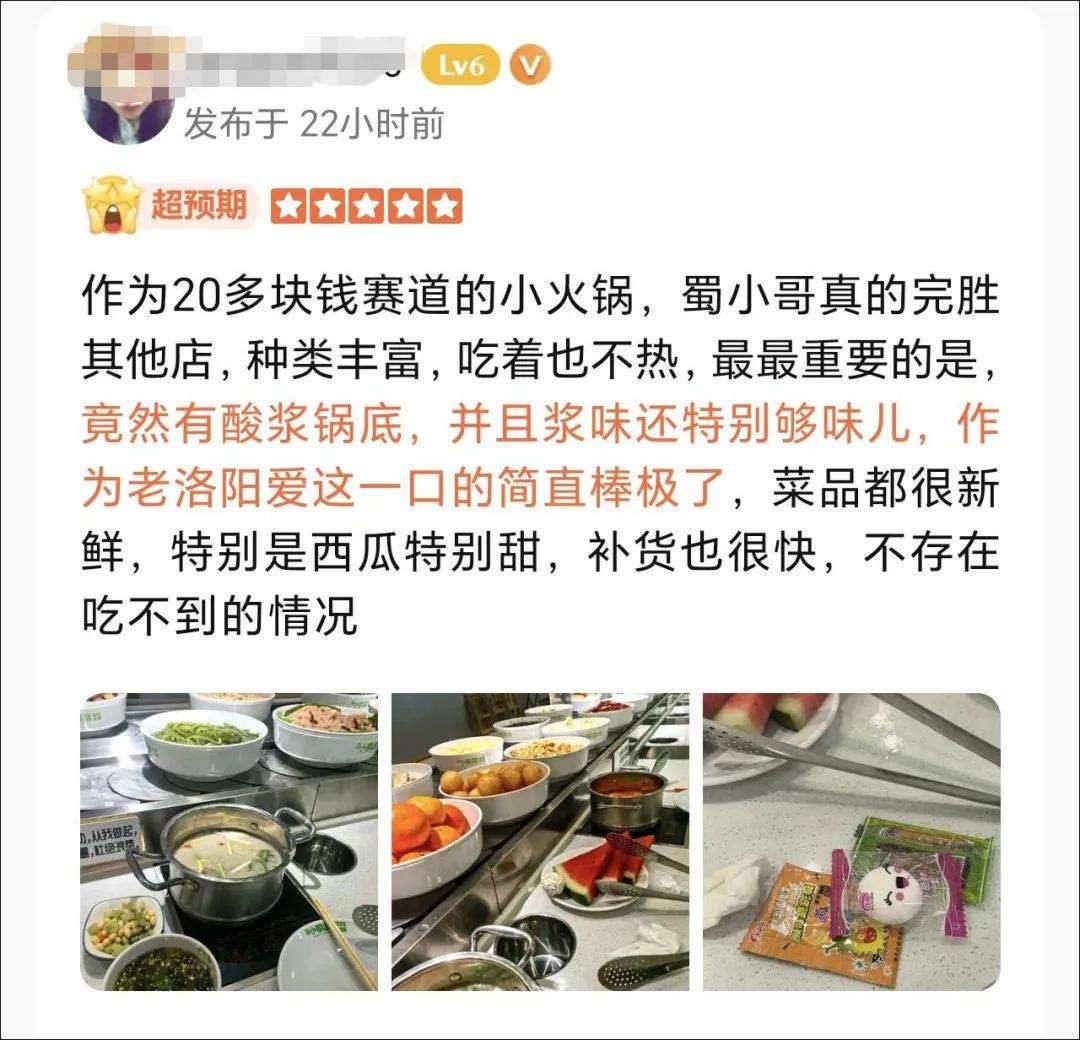Open the hot pot buffet photo

click(229, 841)
